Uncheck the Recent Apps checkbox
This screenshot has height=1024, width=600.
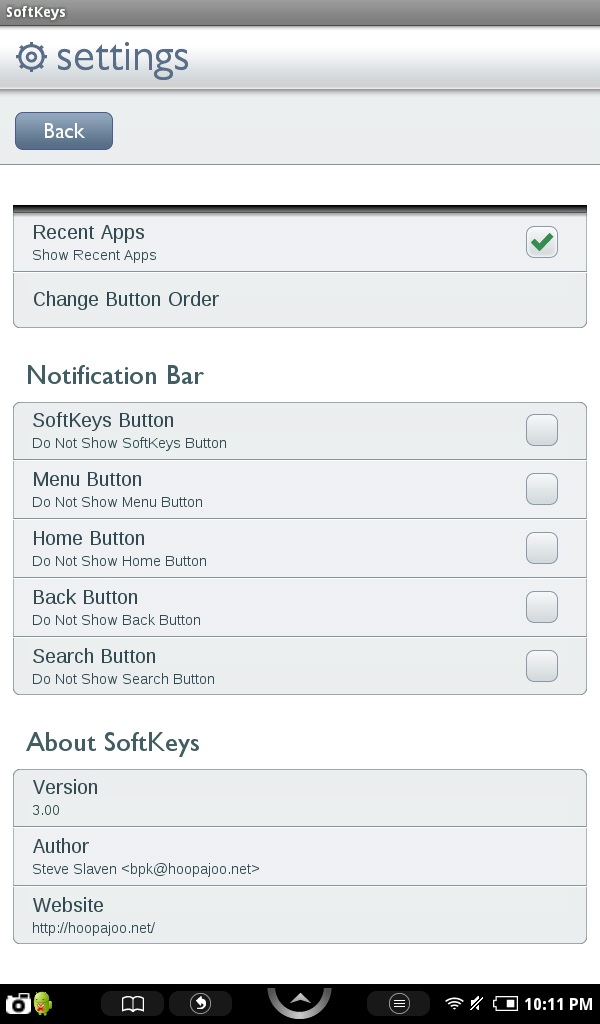[x=541, y=242]
